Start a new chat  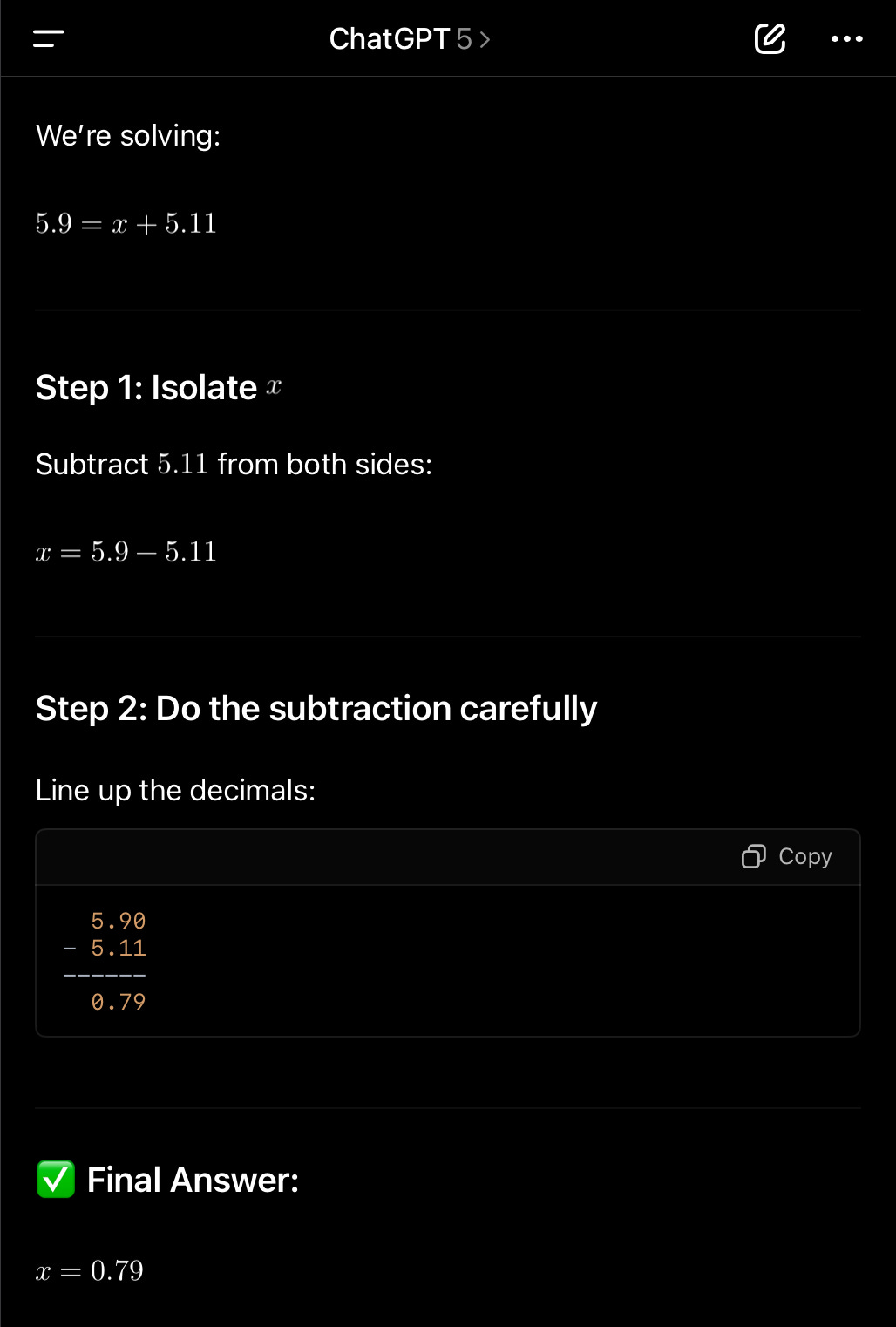770,39
